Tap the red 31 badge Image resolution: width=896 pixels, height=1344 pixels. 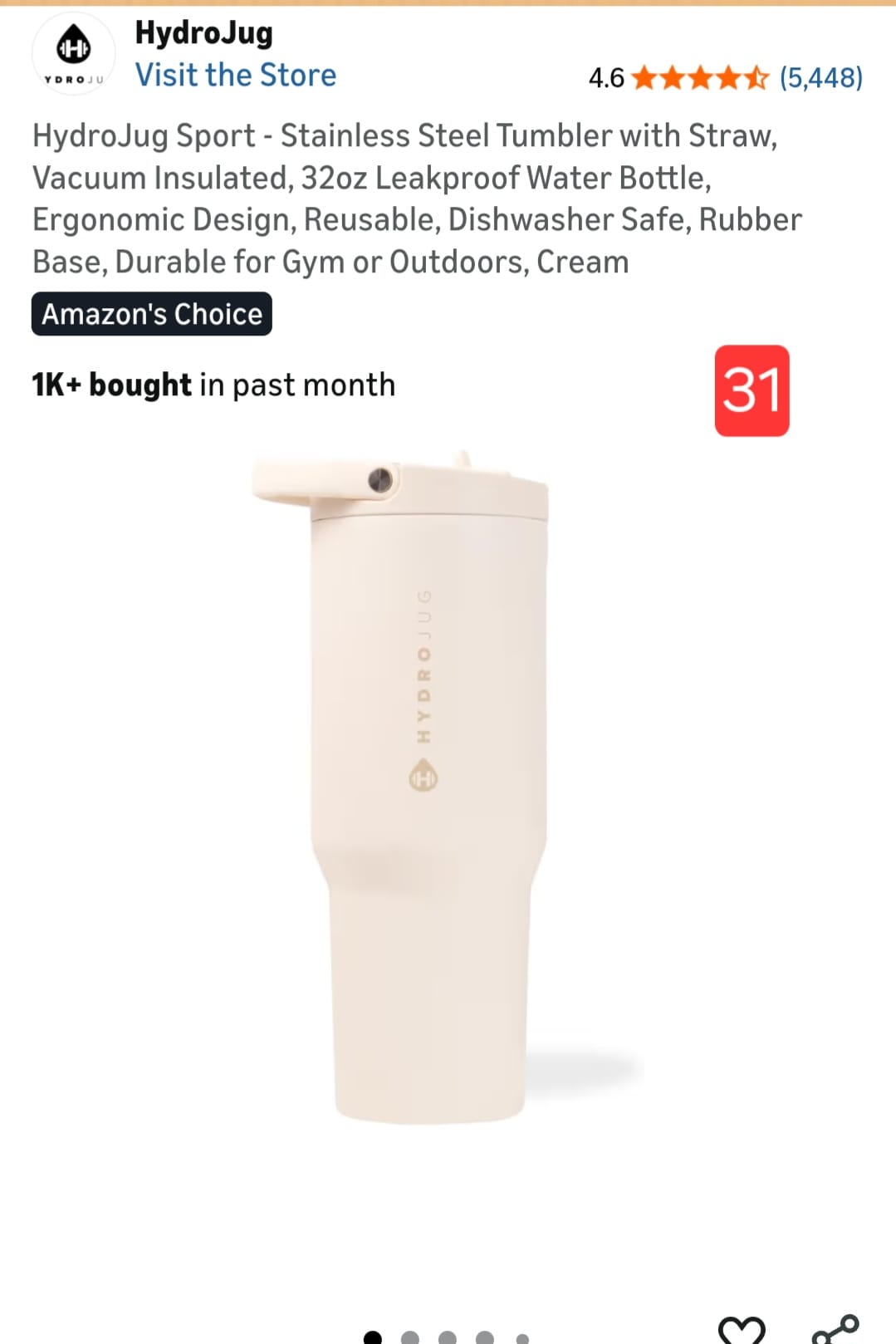click(x=752, y=390)
